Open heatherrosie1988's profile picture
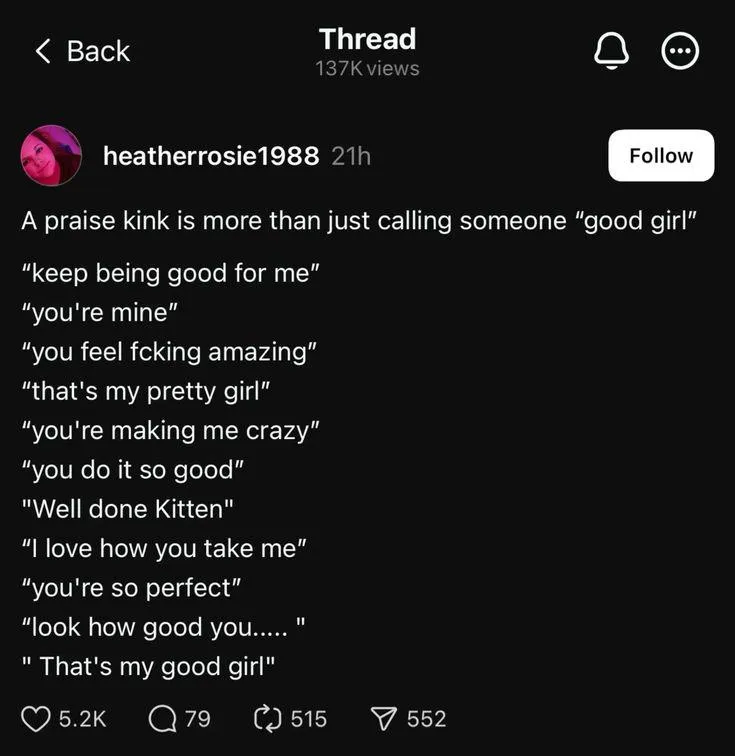The image size is (735, 756). 51,155
